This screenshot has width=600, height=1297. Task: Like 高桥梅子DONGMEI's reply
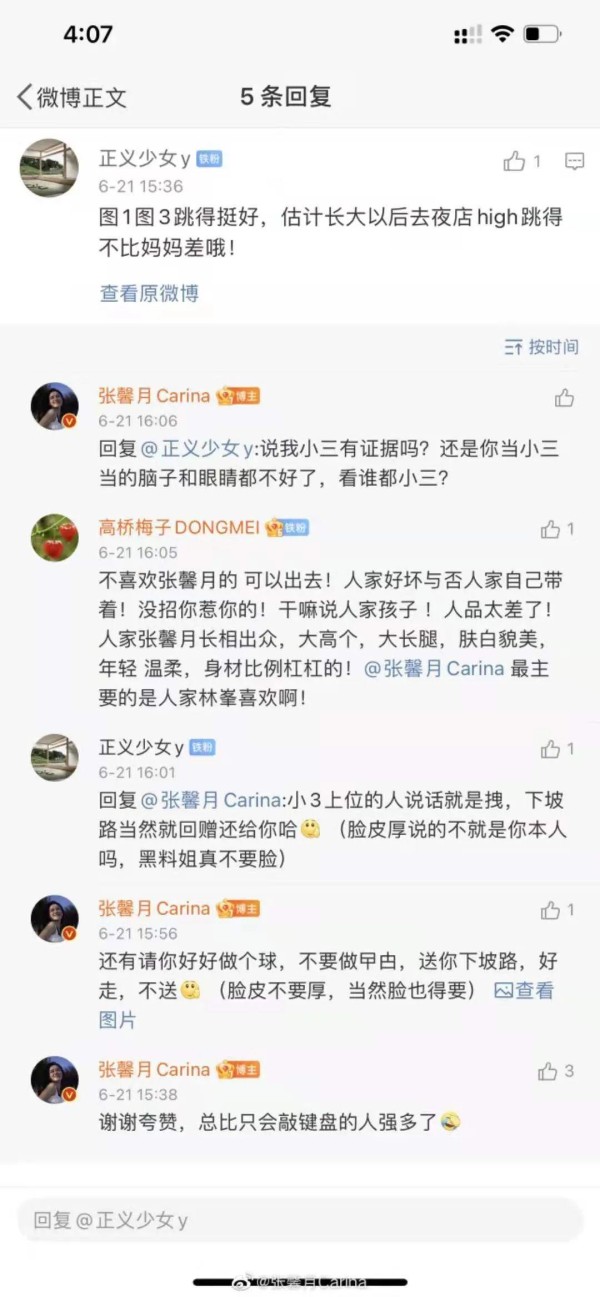(557, 529)
